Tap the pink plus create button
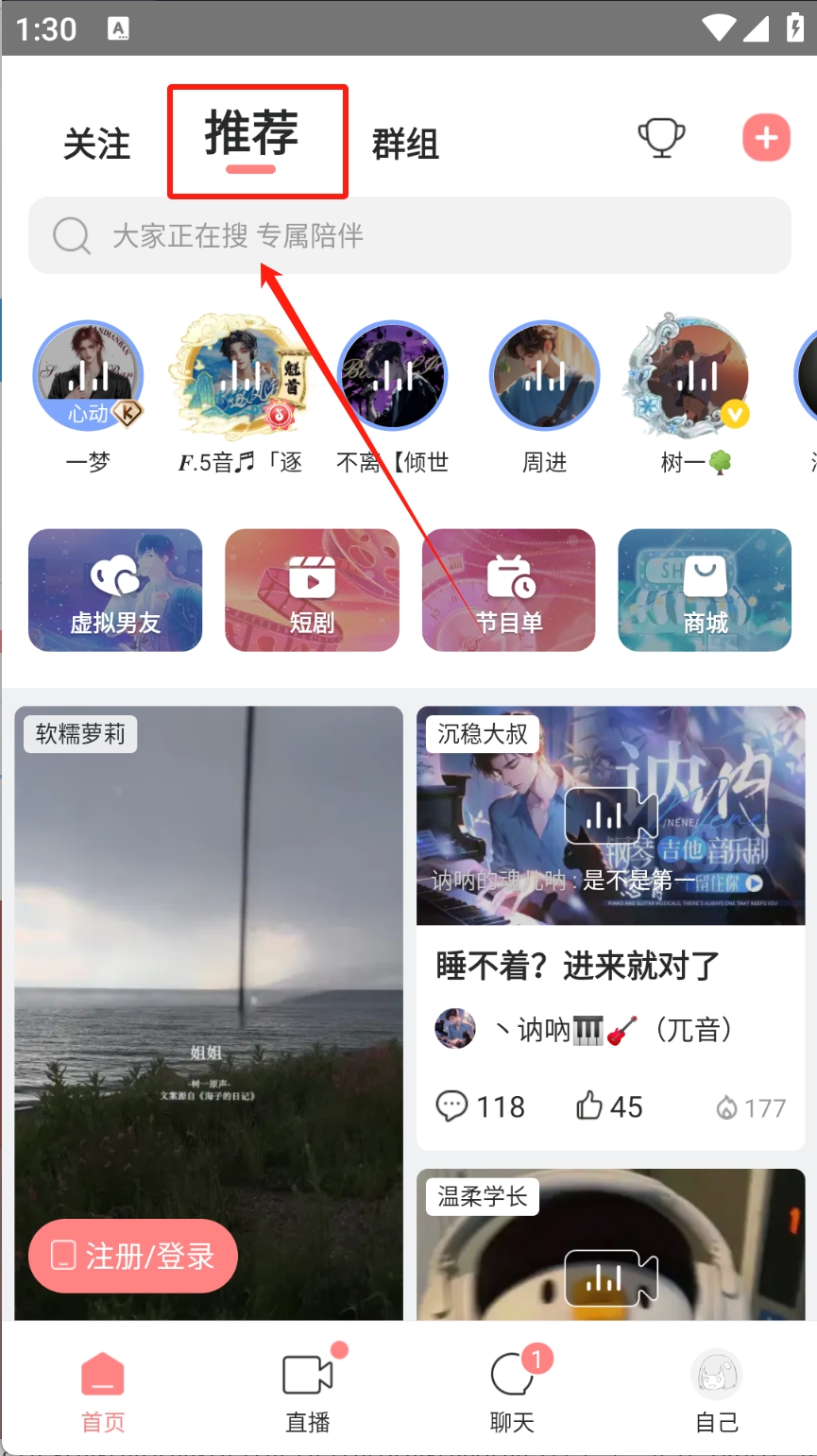 click(x=766, y=138)
